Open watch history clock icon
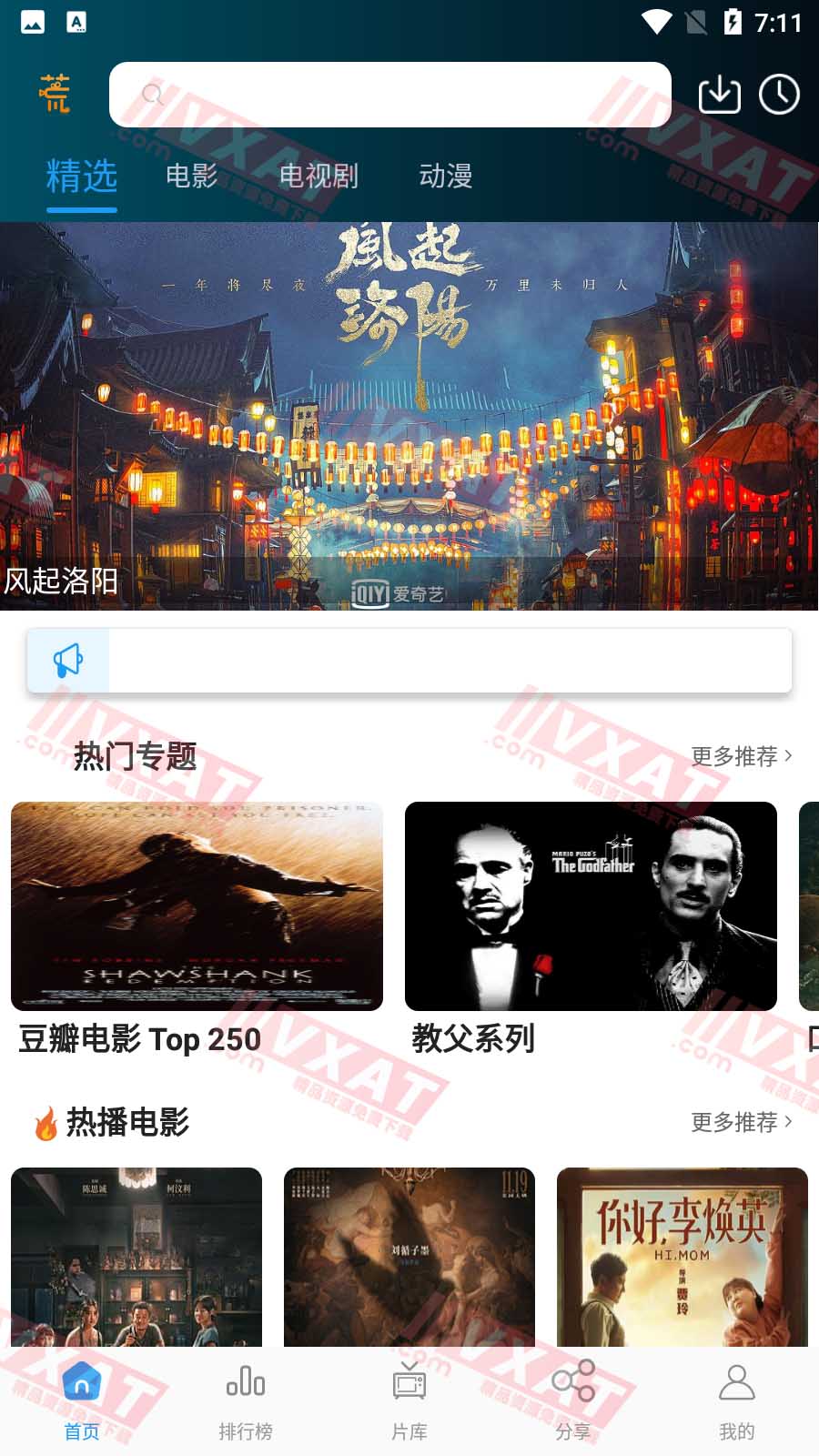This screenshot has width=819, height=1456. pyautogui.click(x=779, y=95)
